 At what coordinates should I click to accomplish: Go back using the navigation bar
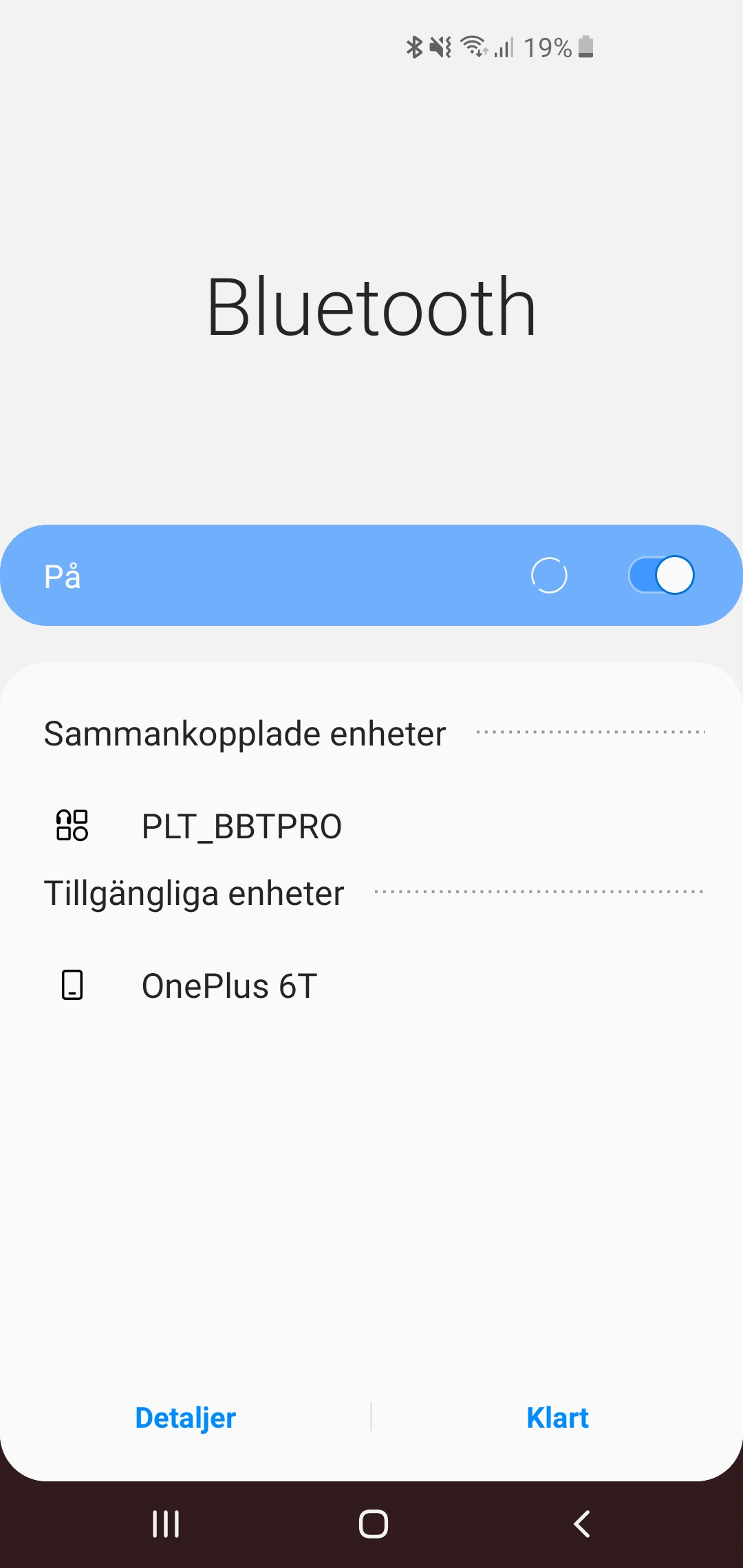(x=582, y=1524)
